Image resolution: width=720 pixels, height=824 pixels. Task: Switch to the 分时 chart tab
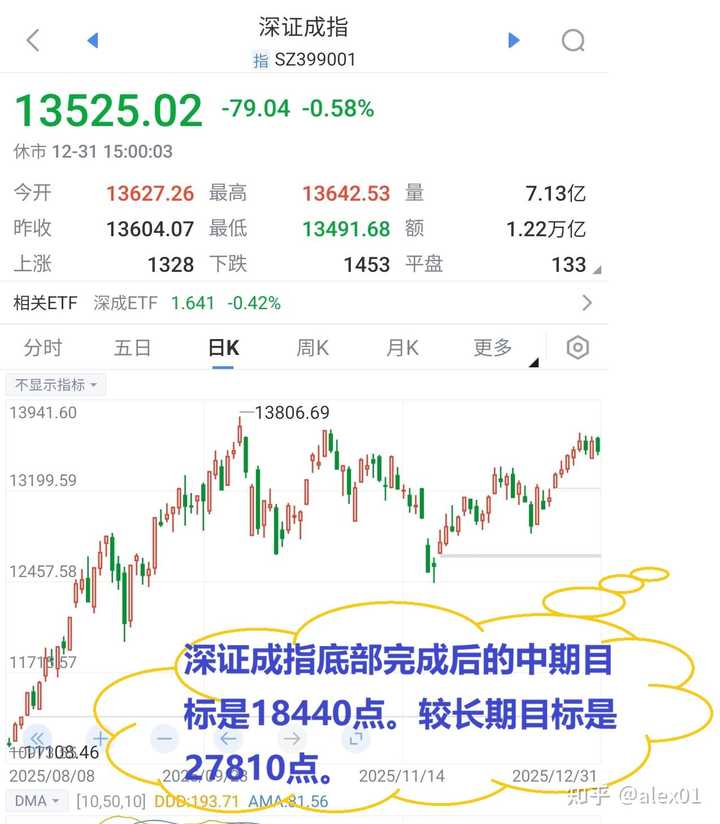(x=43, y=348)
